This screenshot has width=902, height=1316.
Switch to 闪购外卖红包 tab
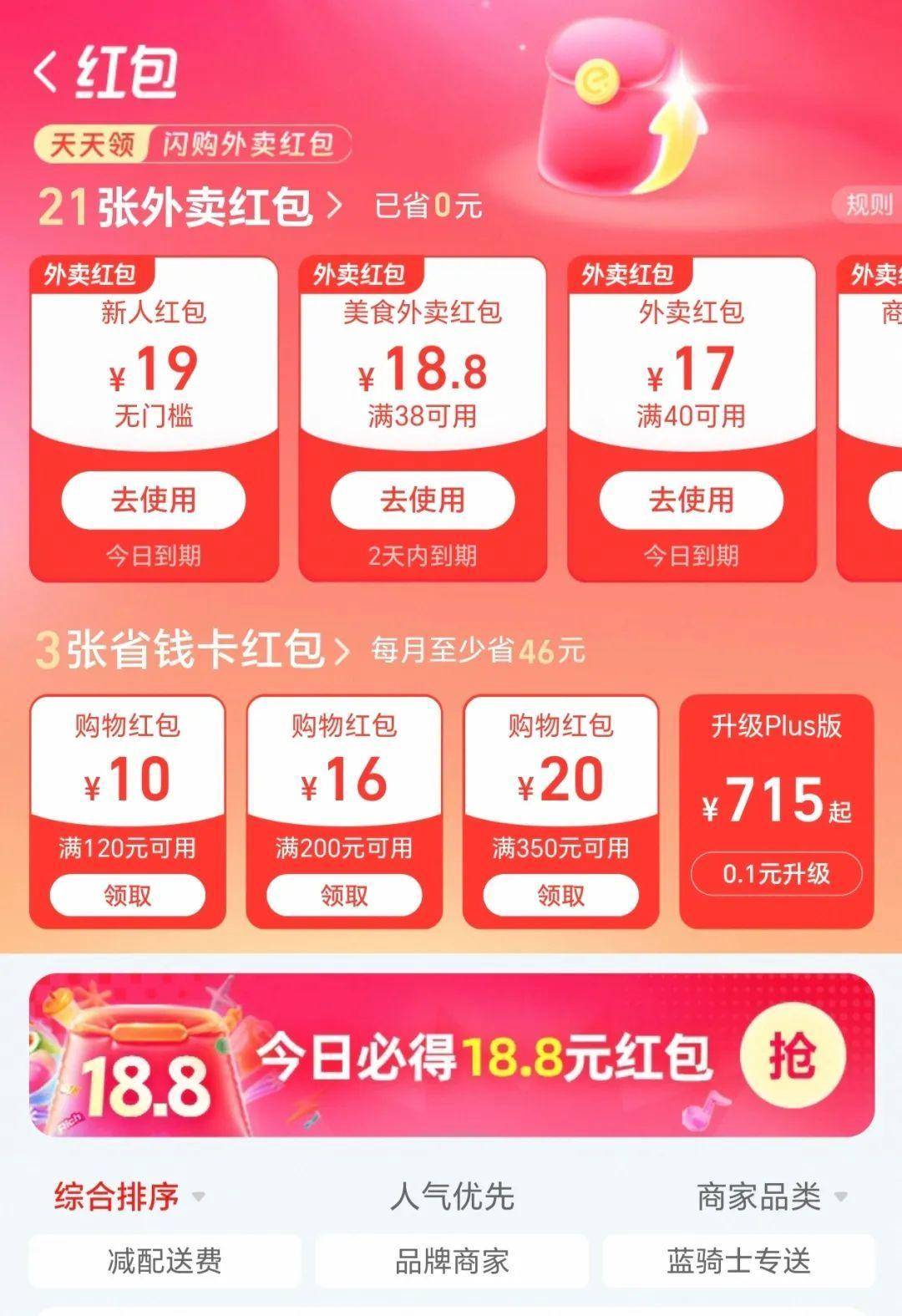coord(248,145)
